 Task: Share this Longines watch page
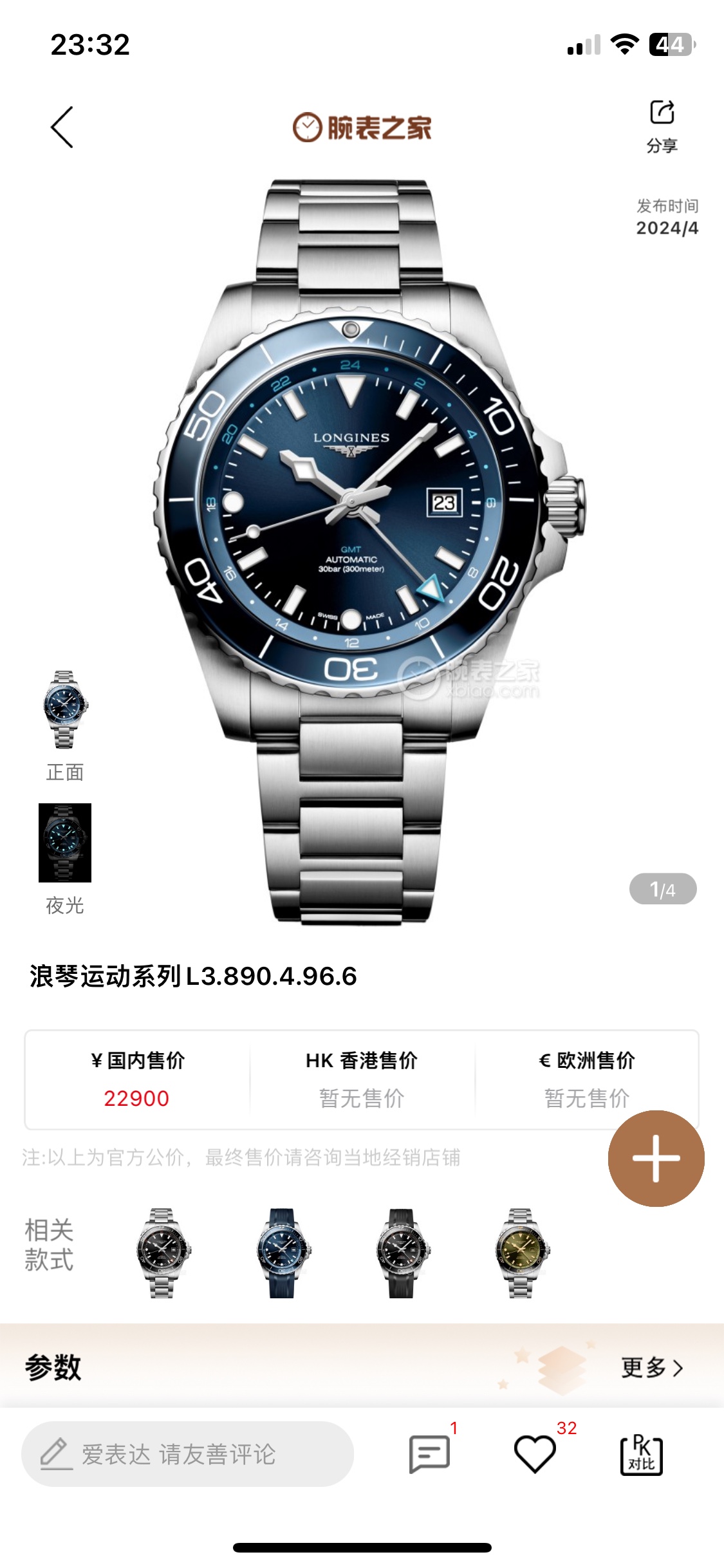[662, 126]
